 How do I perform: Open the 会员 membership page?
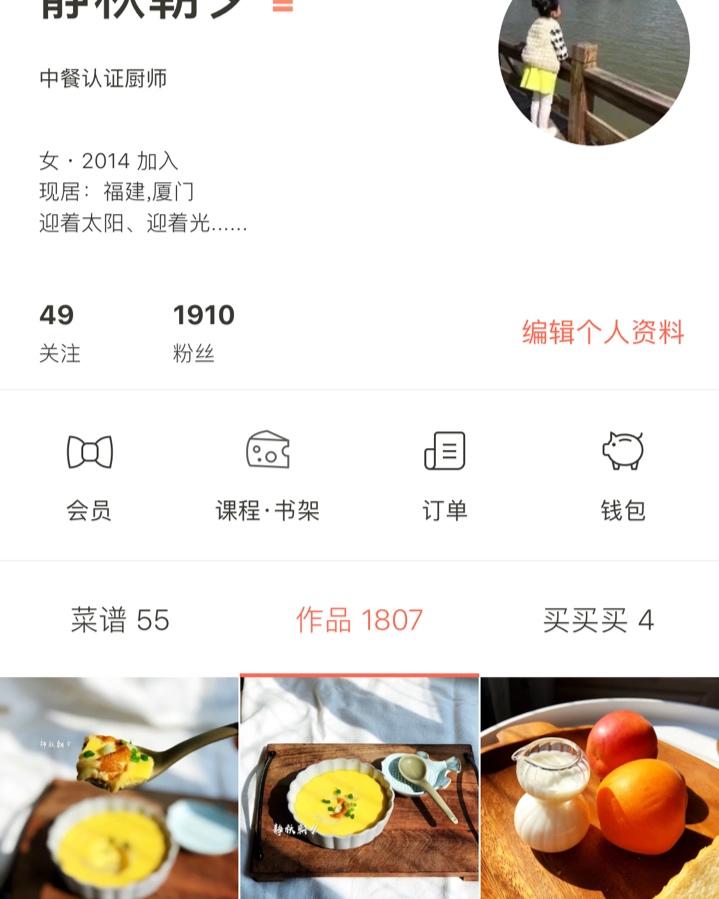pos(89,477)
